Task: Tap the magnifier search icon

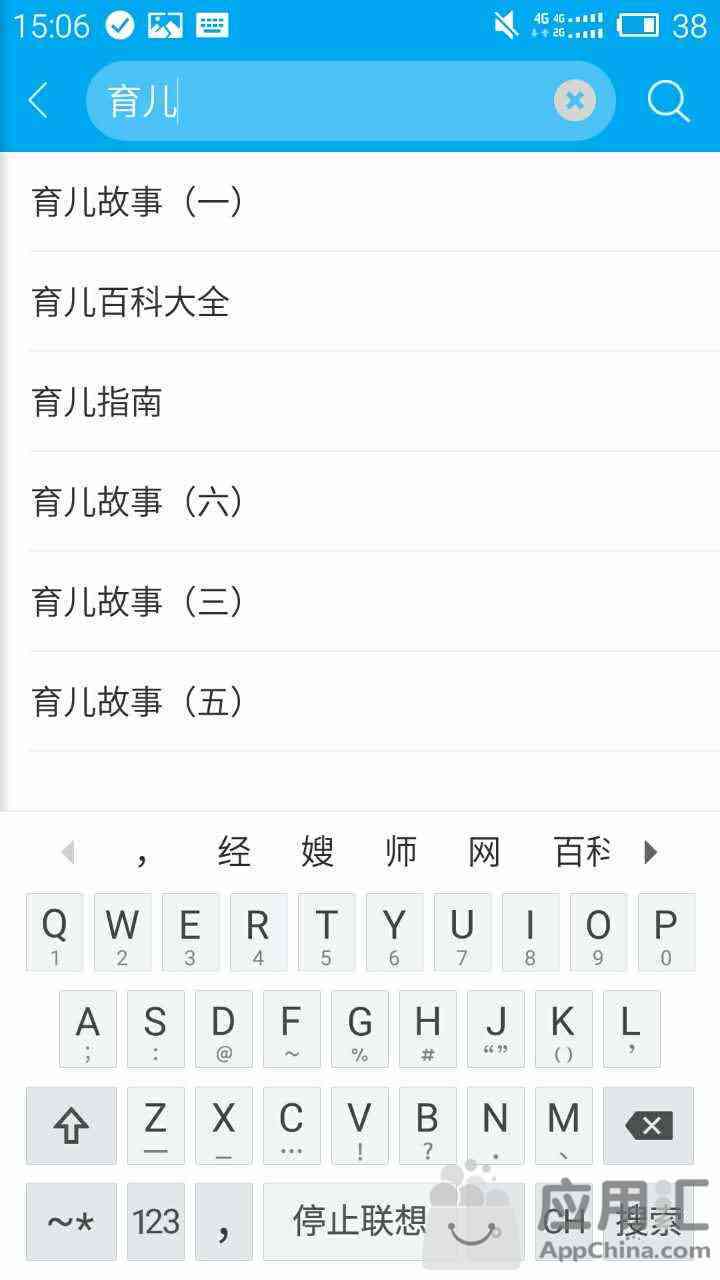Action: tap(668, 101)
